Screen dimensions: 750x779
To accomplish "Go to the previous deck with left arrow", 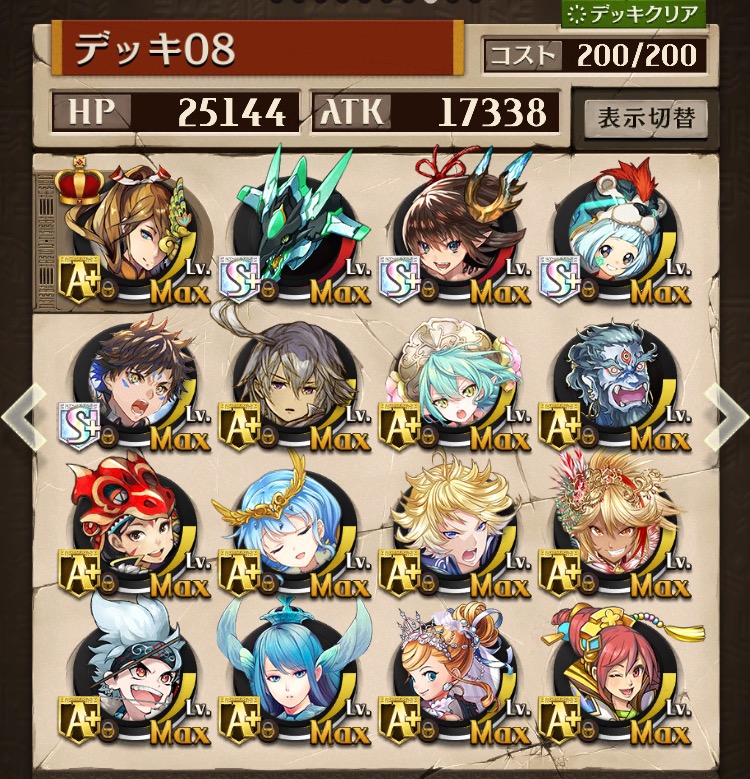I will (x=22, y=412).
